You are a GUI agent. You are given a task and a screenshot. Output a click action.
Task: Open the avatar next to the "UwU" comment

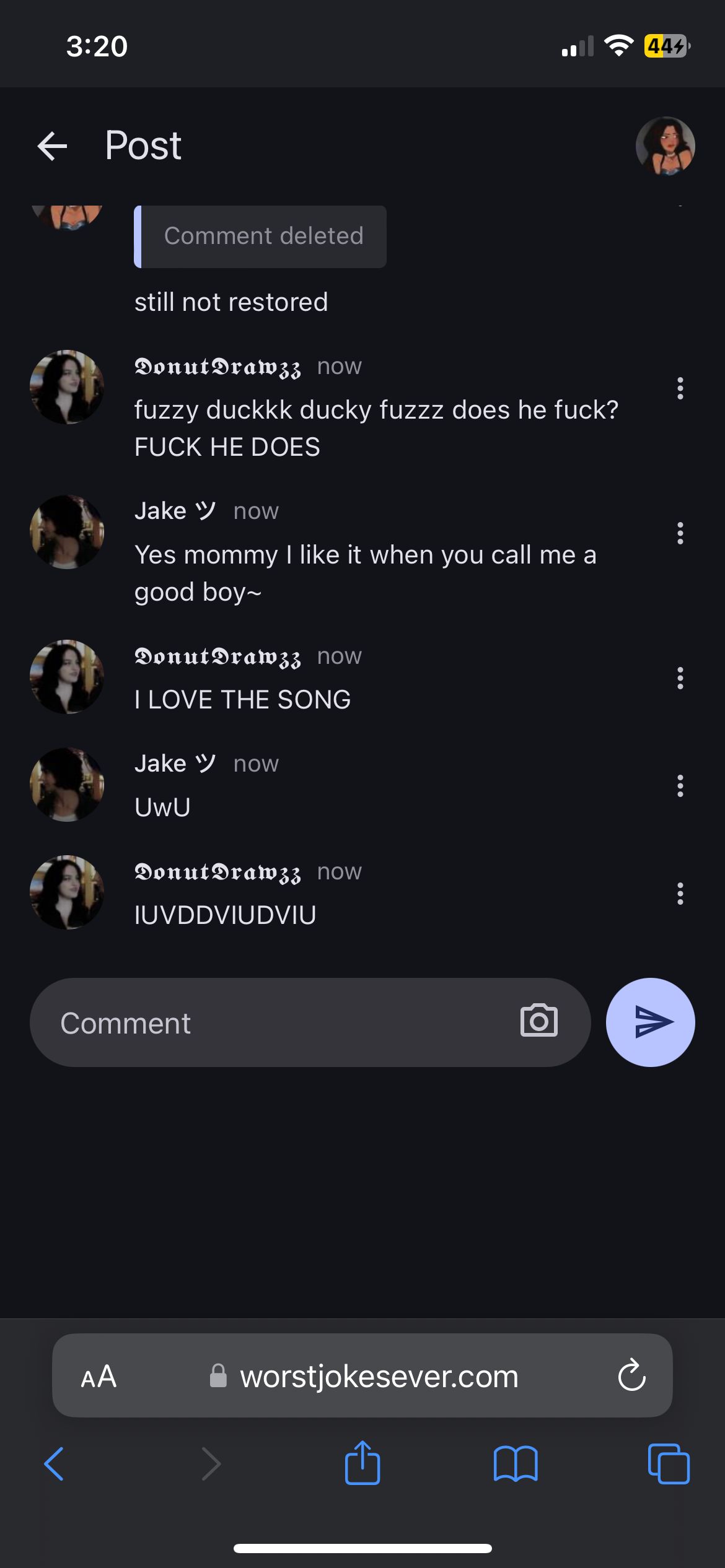(x=67, y=785)
